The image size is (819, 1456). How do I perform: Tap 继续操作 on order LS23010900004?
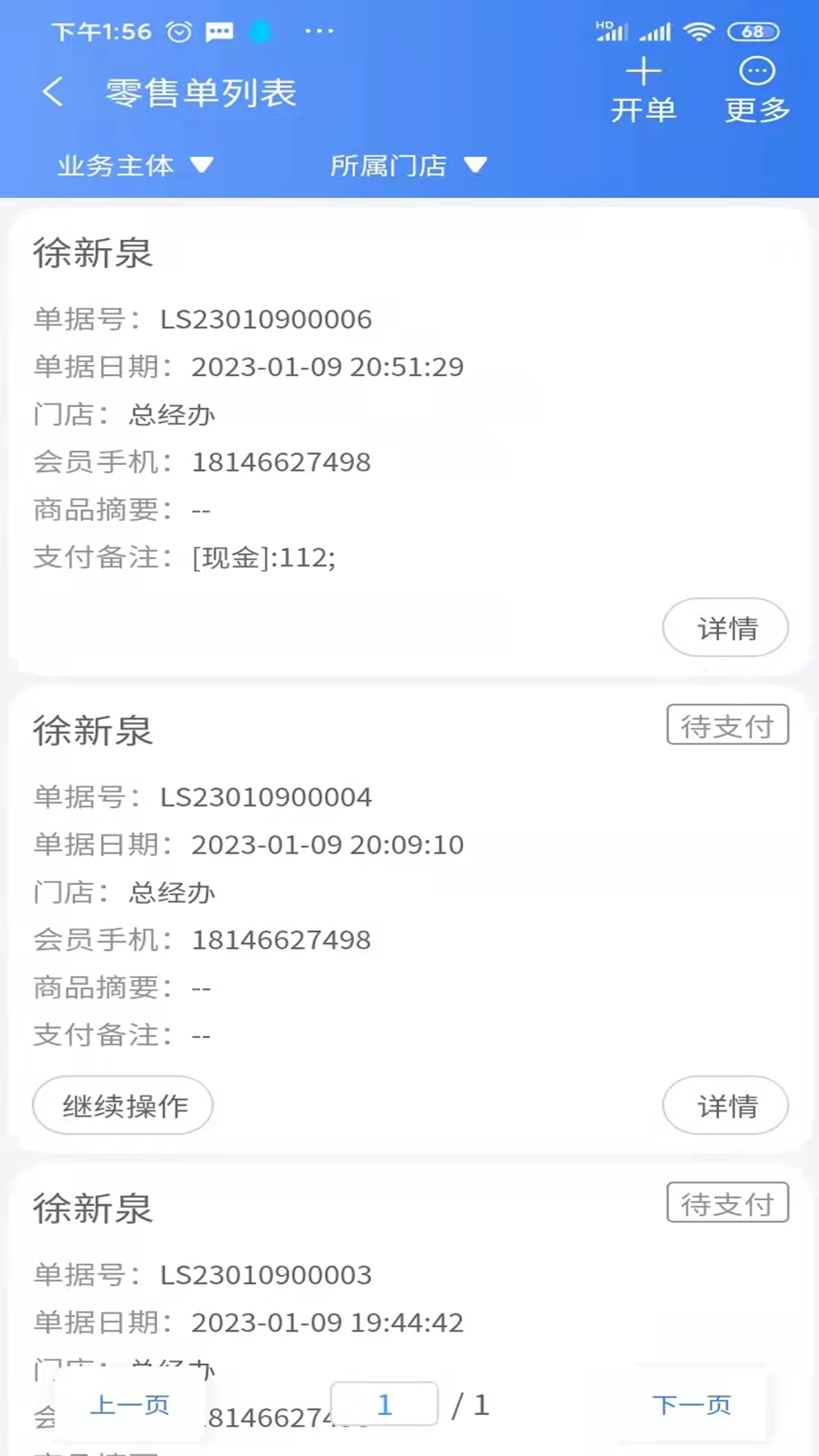pos(123,1106)
